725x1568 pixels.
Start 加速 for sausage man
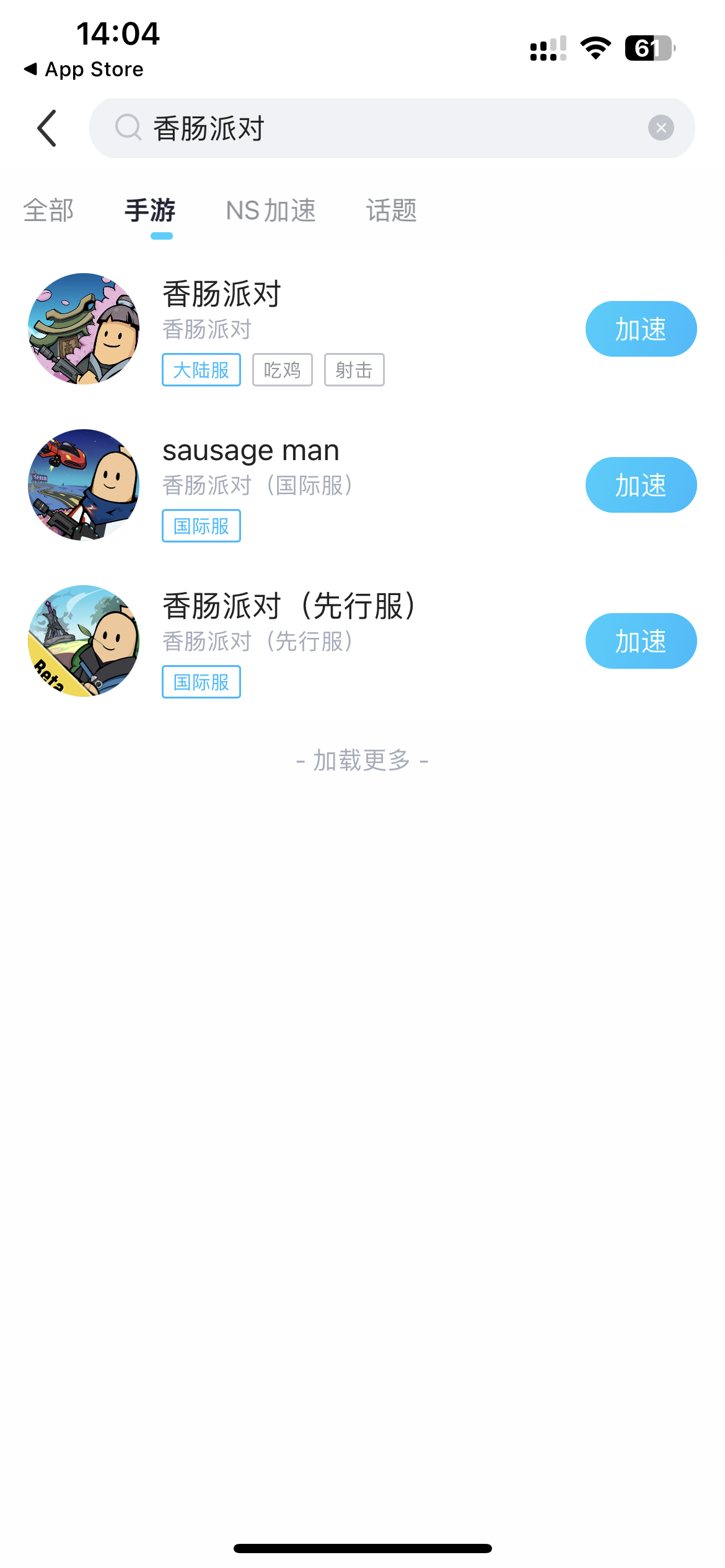641,485
